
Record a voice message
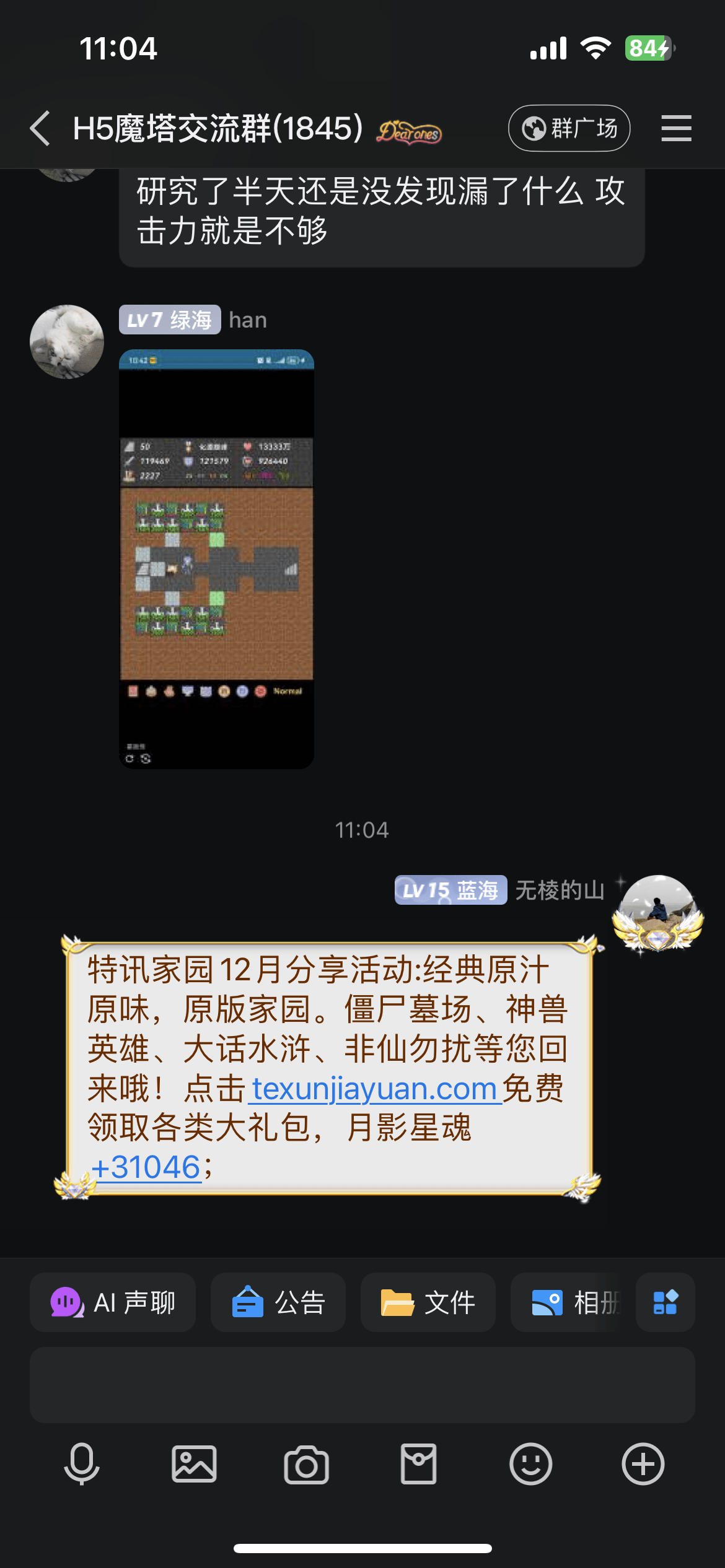[x=82, y=1465]
